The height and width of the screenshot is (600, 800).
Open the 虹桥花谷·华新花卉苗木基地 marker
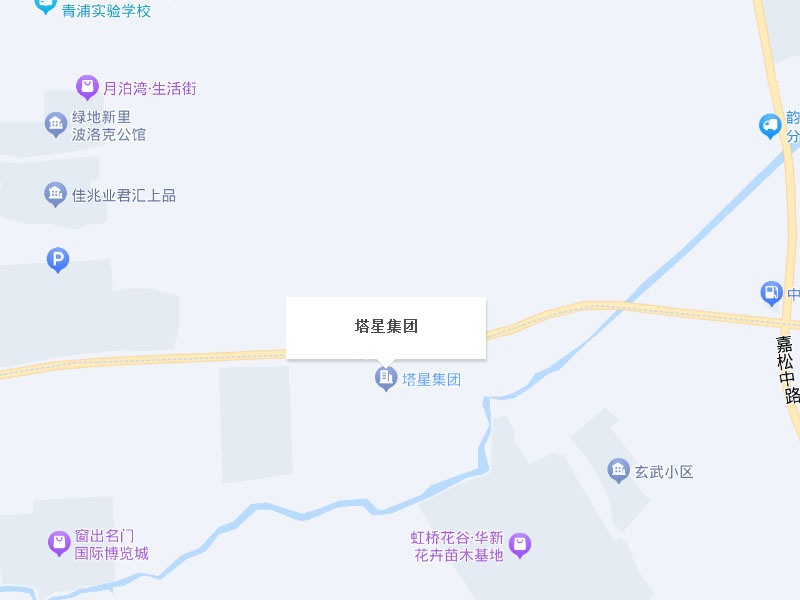coord(519,545)
